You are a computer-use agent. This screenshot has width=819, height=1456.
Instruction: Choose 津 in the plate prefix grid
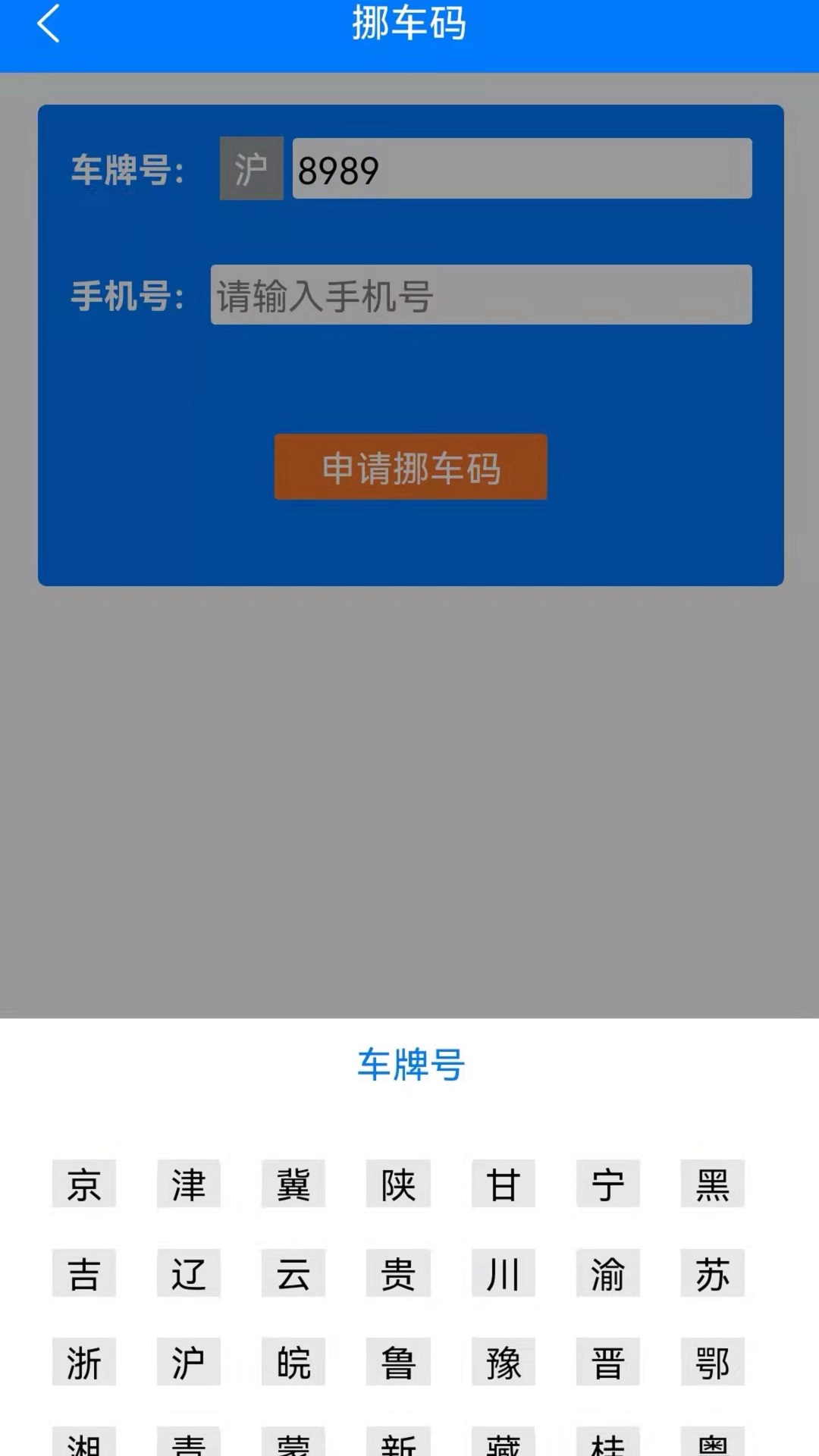pyautogui.click(x=189, y=1184)
